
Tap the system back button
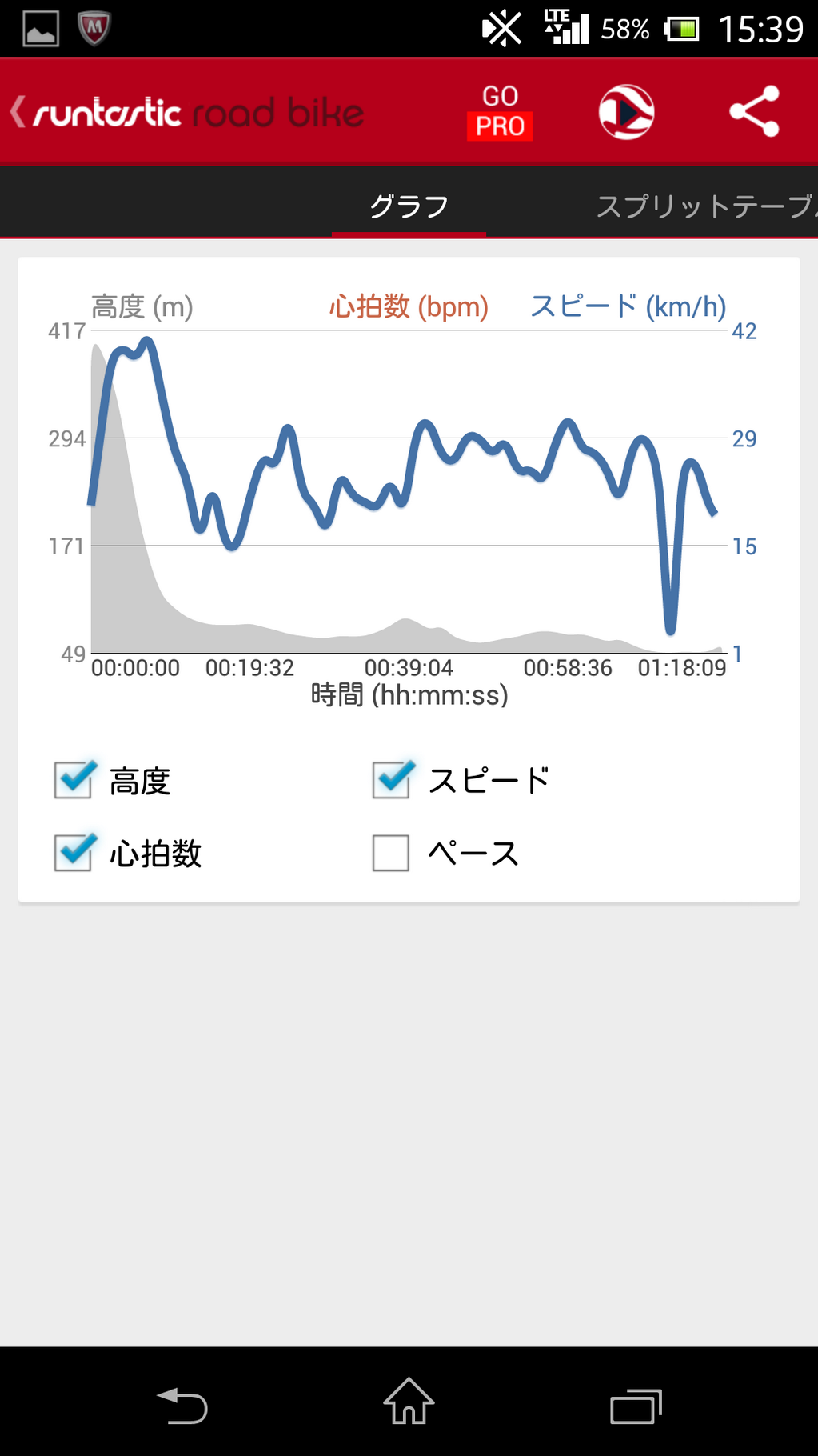click(x=182, y=1406)
